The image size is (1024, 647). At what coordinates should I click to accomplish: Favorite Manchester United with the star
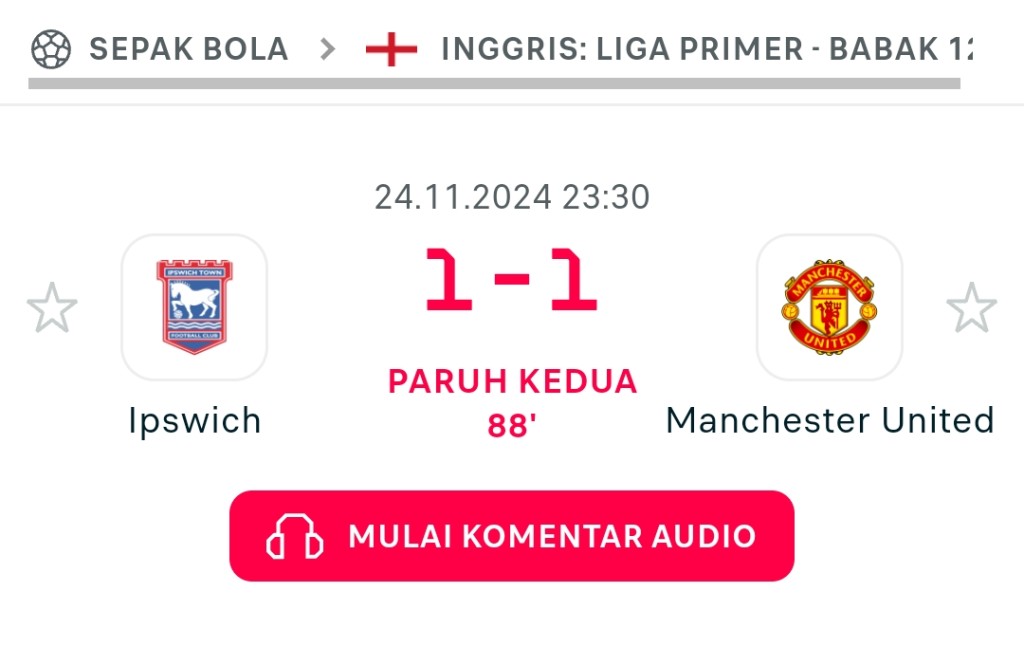(x=971, y=308)
